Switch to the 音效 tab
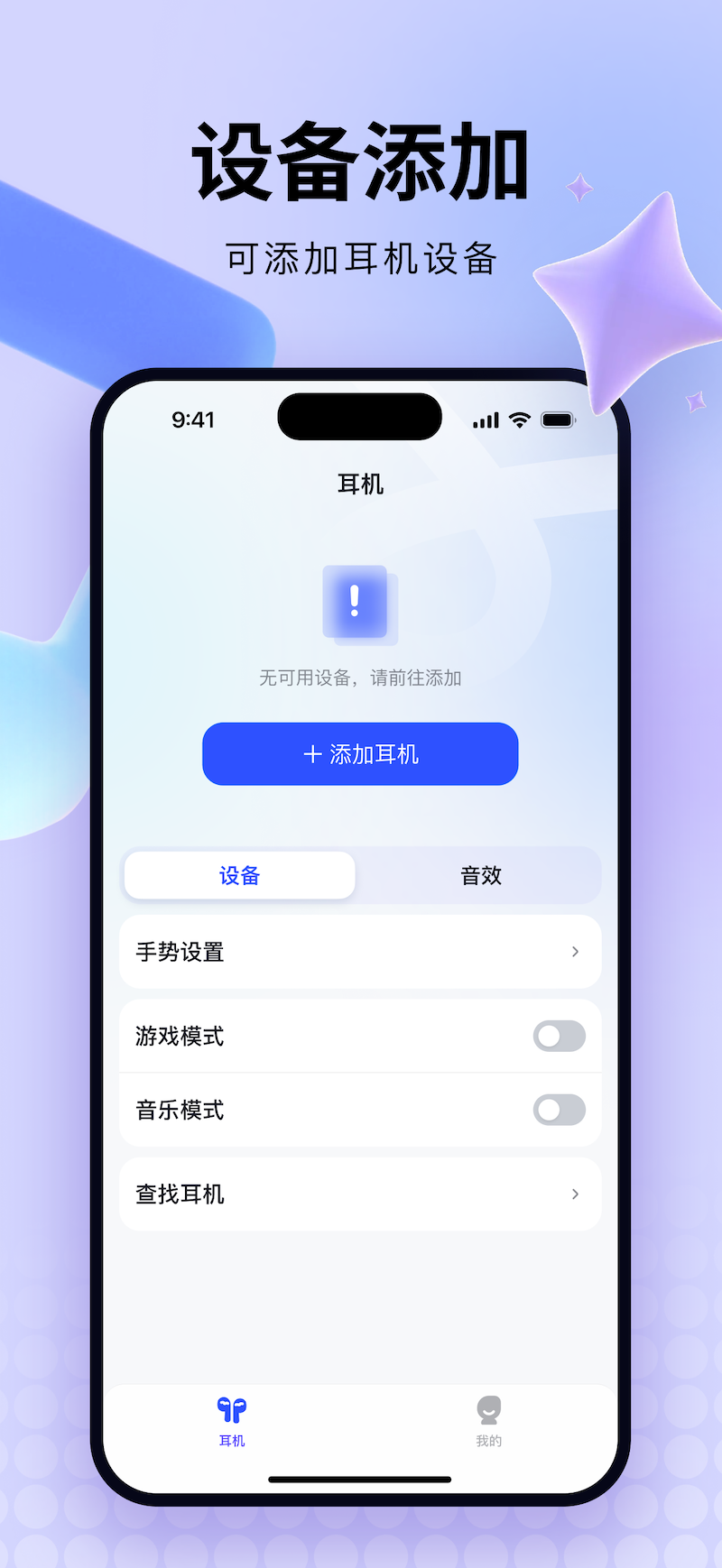Image resolution: width=722 pixels, height=1568 pixels. (x=479, y=875)
